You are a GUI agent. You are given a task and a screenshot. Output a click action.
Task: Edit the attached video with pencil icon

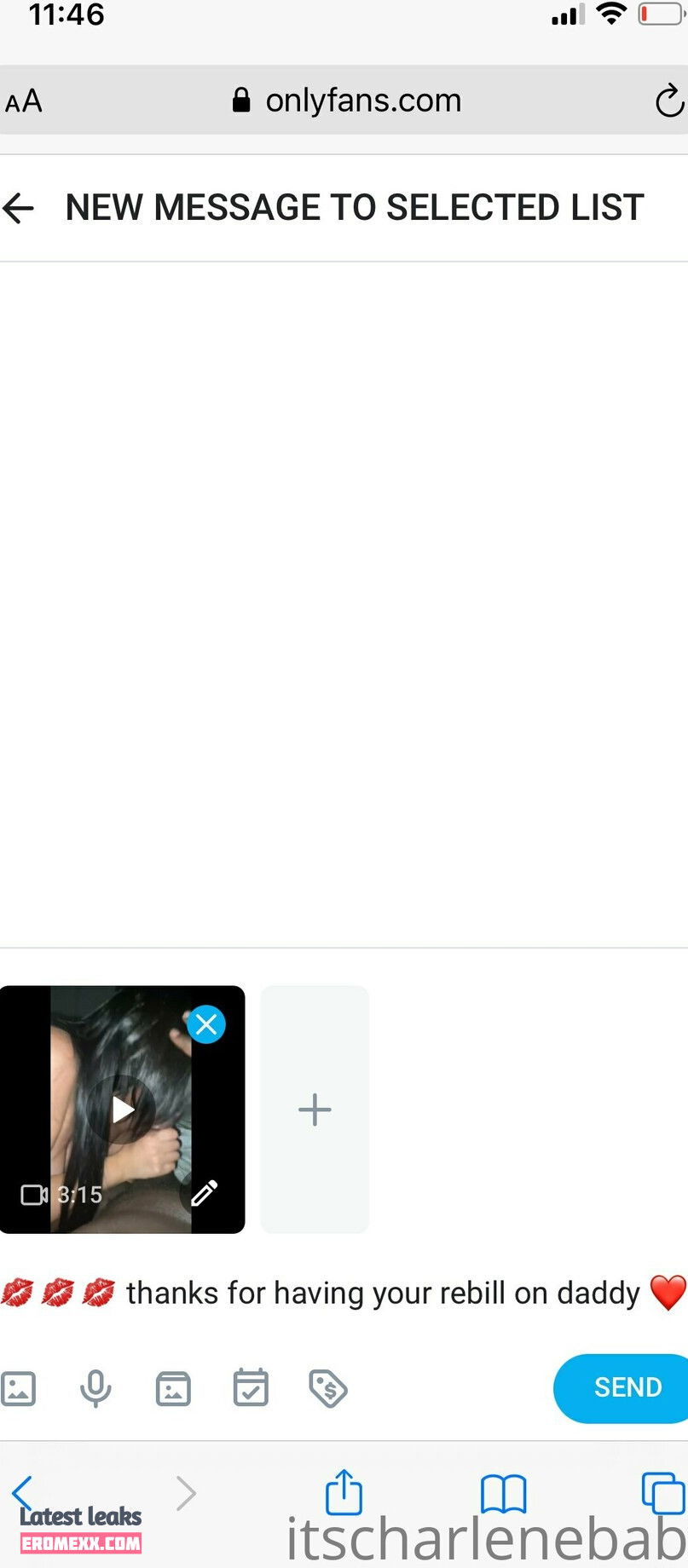205,1193
